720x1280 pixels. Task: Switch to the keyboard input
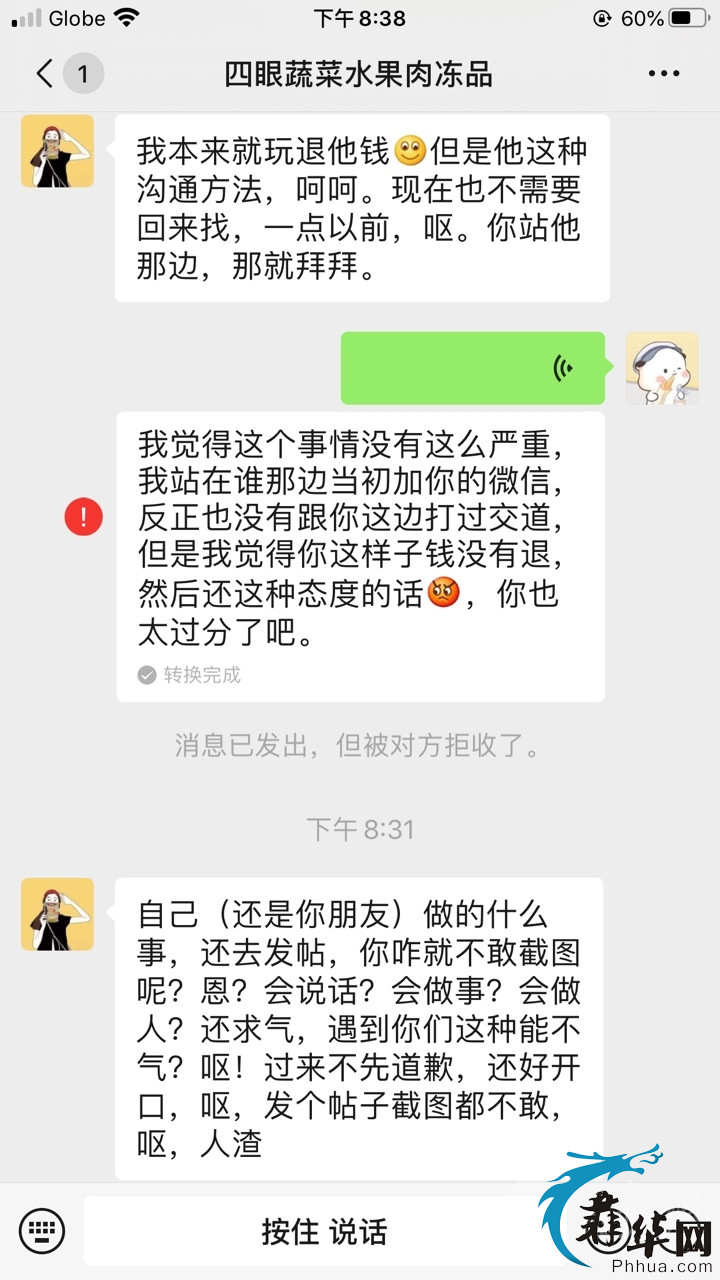42,1230
